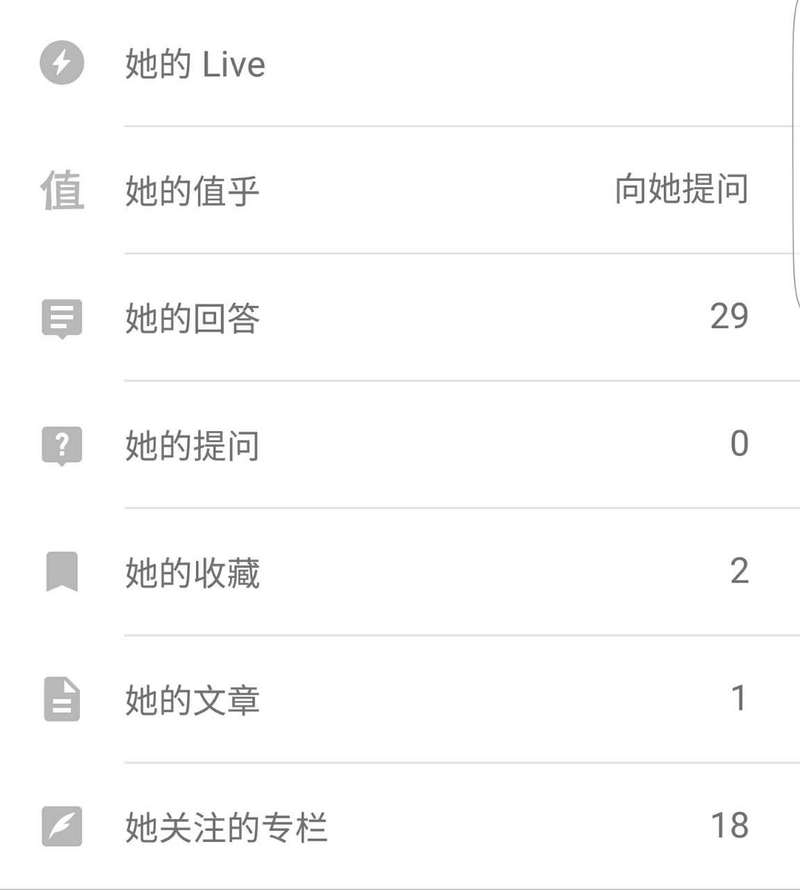Click the lightning icon beside 她的 Live
This screenshot has height=890, width=800.
[61, 64]
